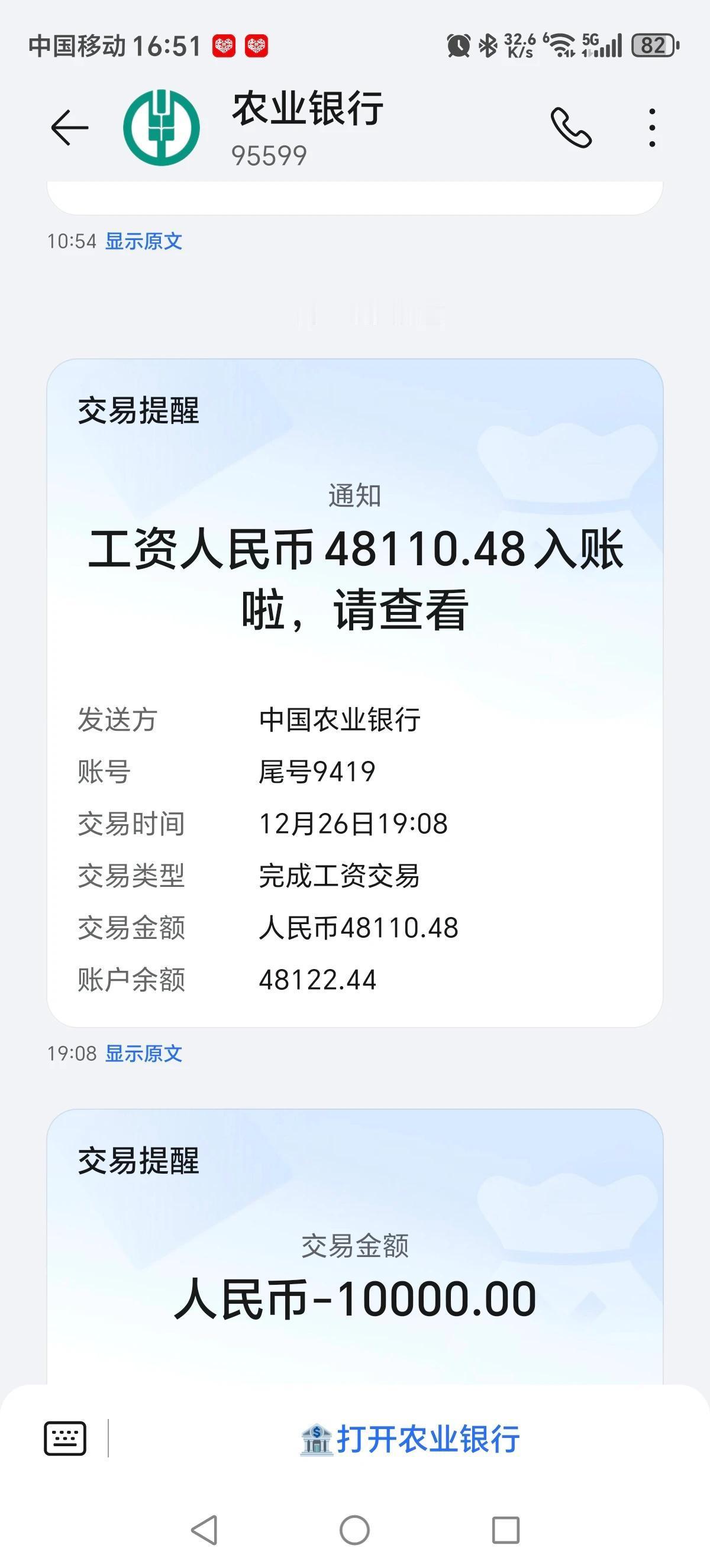The width and height of the screenshot is (710, 1568).
Task: Open the three-dot overflow menu
Action: pos(653,128)
